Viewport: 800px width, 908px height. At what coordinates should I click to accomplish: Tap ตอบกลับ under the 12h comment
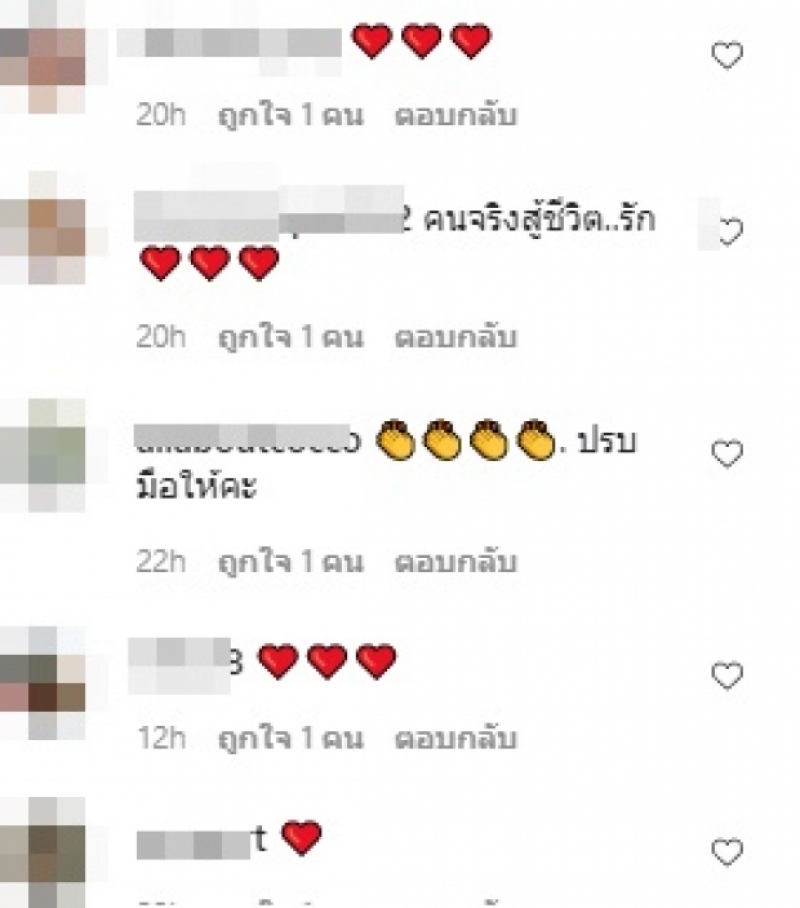pyautogui.click(x=456, y=740)
